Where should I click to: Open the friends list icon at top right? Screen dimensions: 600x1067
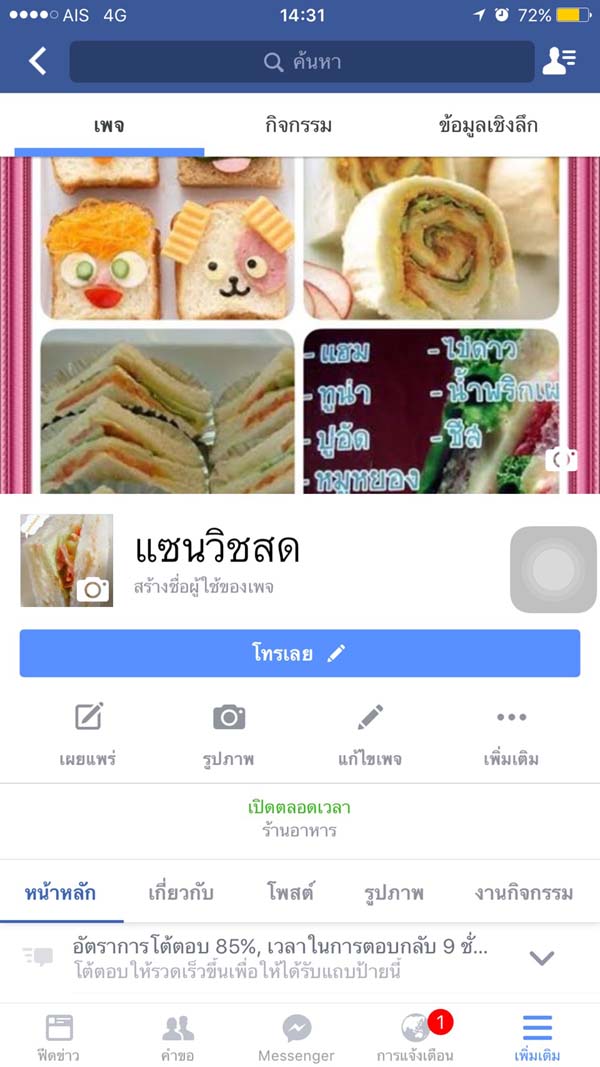click(559, 61)
